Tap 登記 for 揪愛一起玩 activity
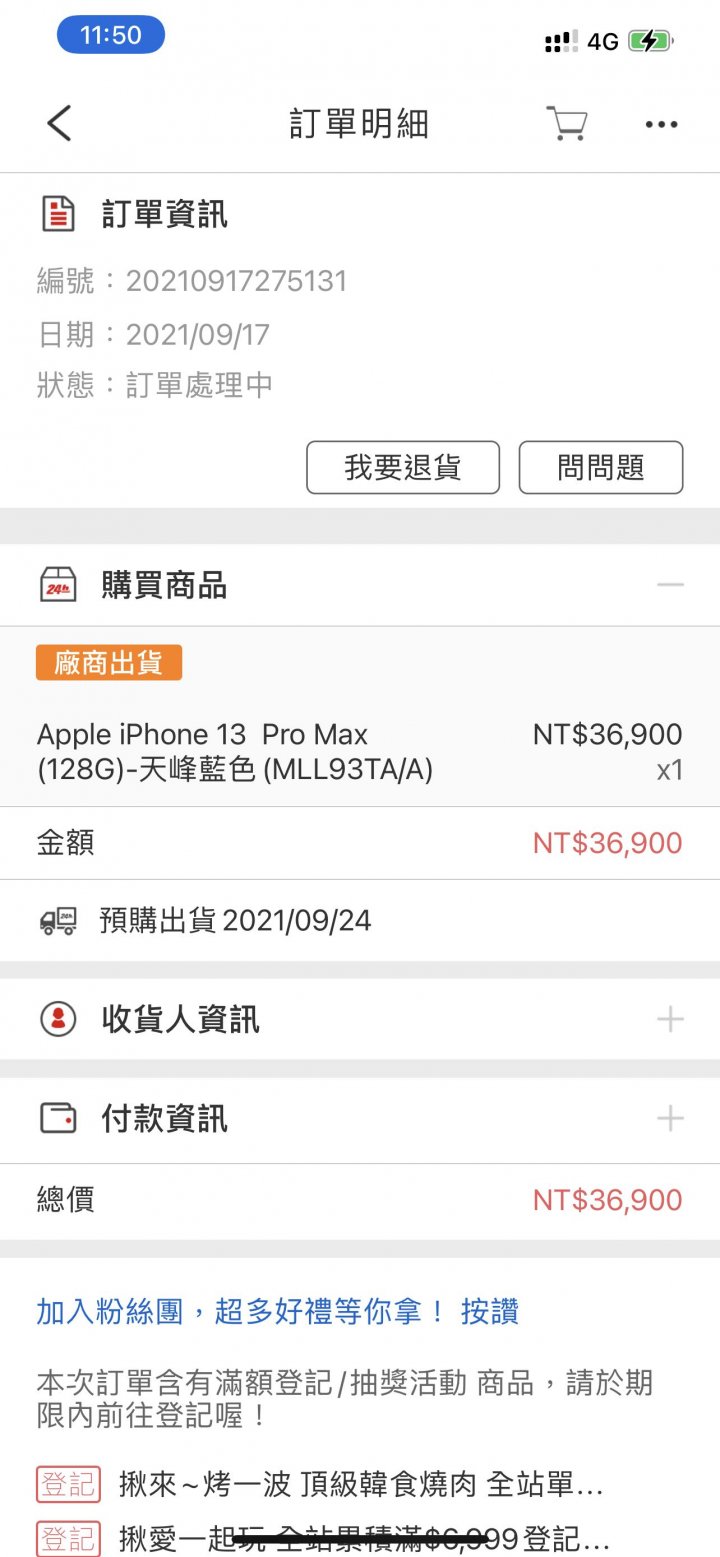The height and width of the screenshot is (1557, 720). click(68, 1538)
